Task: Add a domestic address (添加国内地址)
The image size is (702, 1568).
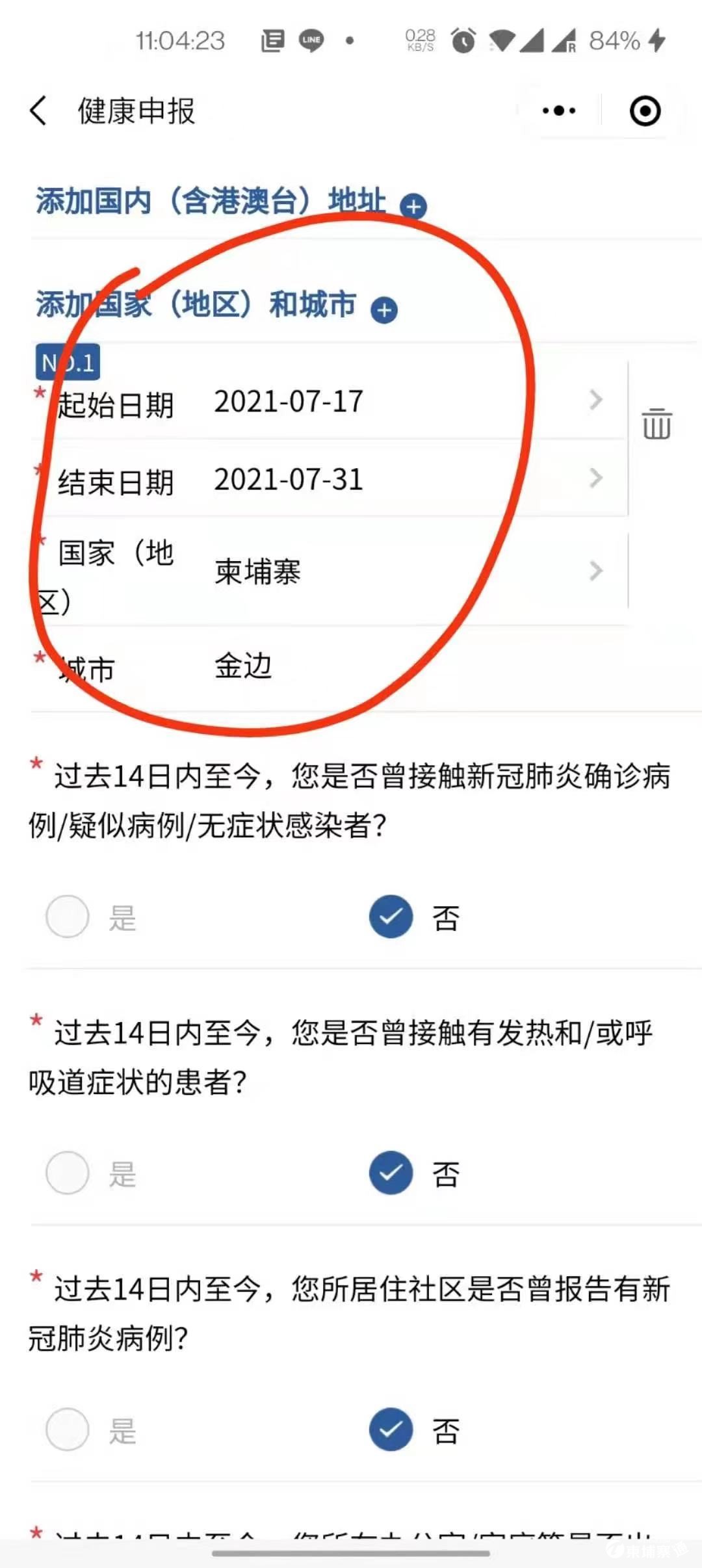Action: click(x=413, y=206)
